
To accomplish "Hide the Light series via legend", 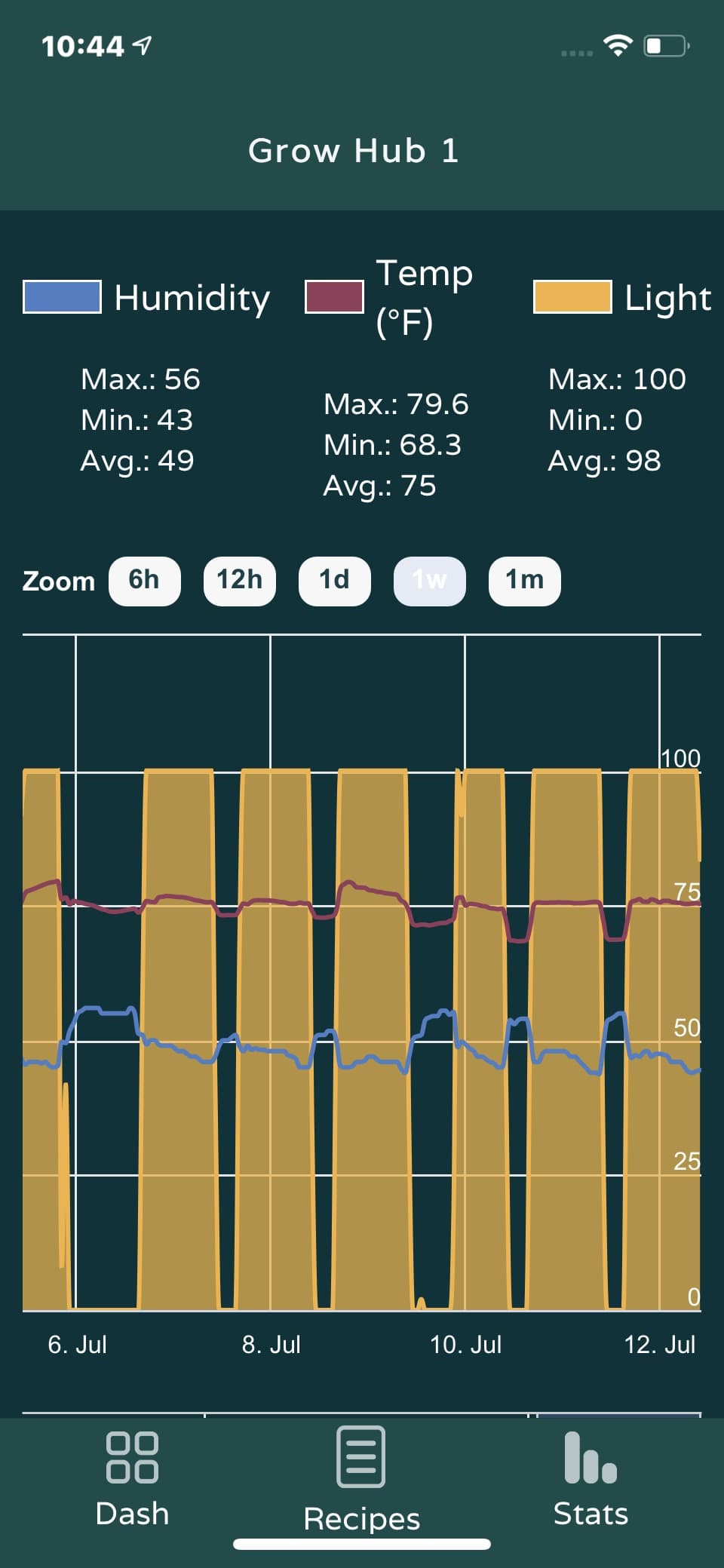I will pos(623,297).
